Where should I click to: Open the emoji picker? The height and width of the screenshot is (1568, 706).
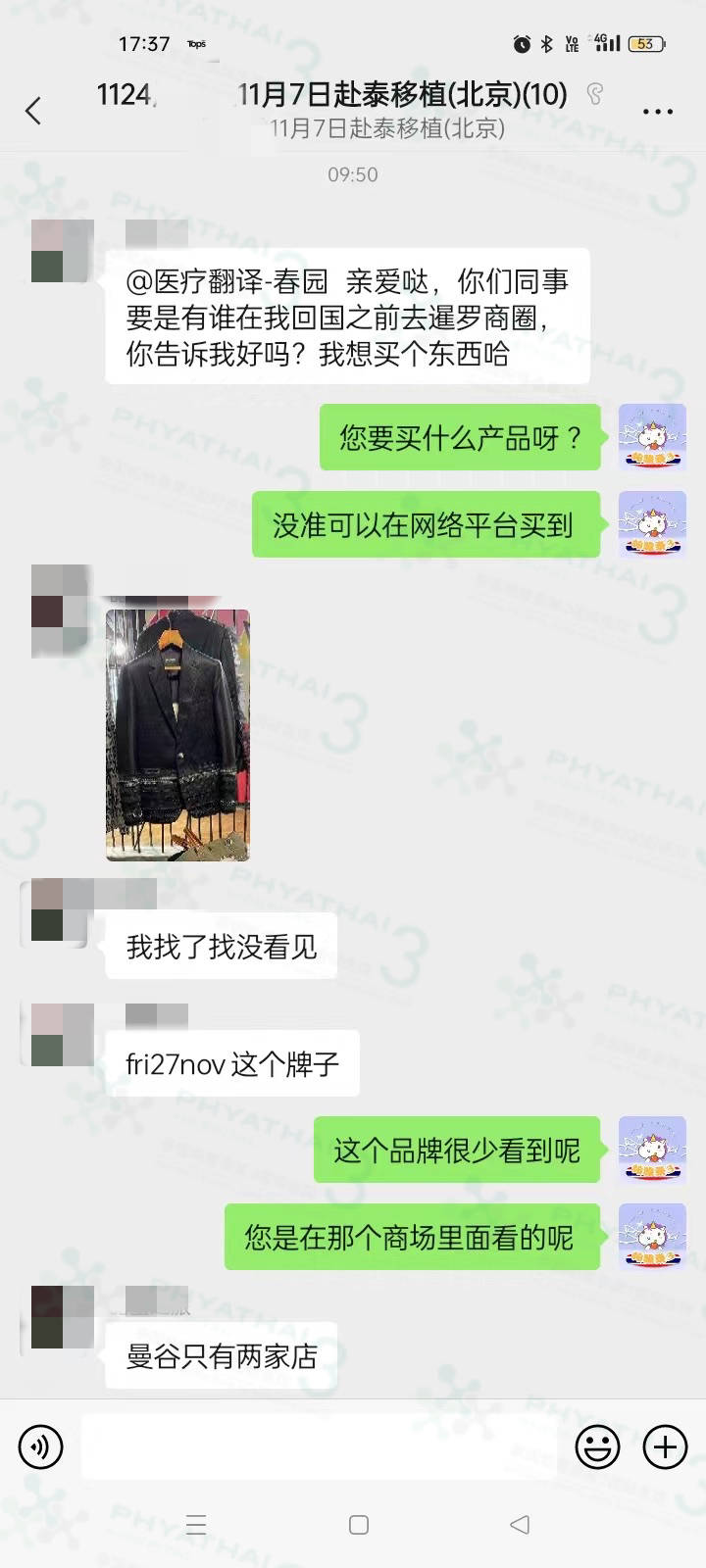[x=597, y=1446]
